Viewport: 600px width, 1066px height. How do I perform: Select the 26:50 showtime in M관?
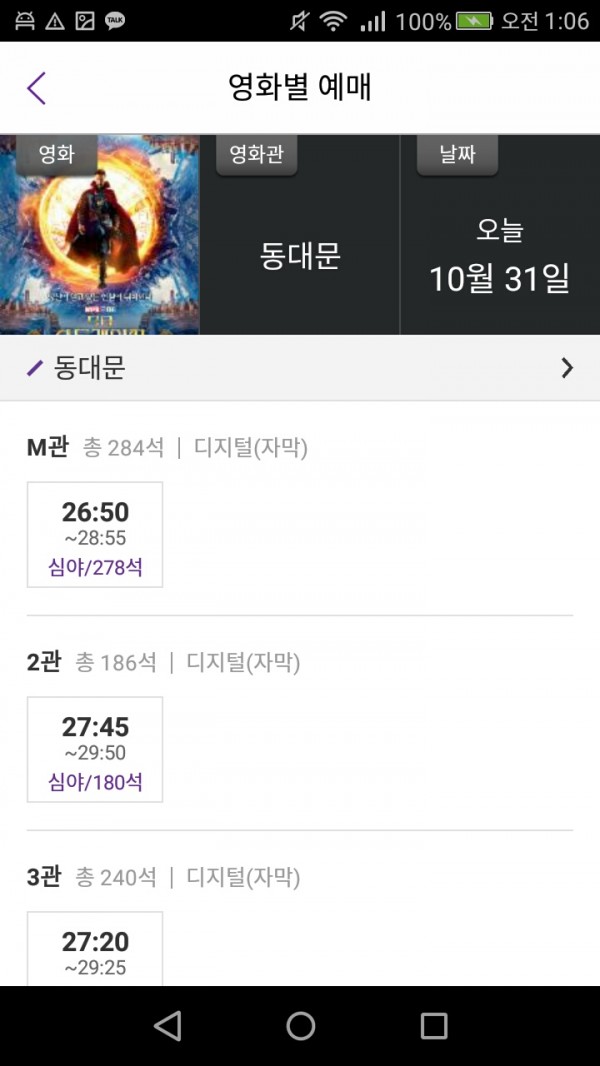95,535
